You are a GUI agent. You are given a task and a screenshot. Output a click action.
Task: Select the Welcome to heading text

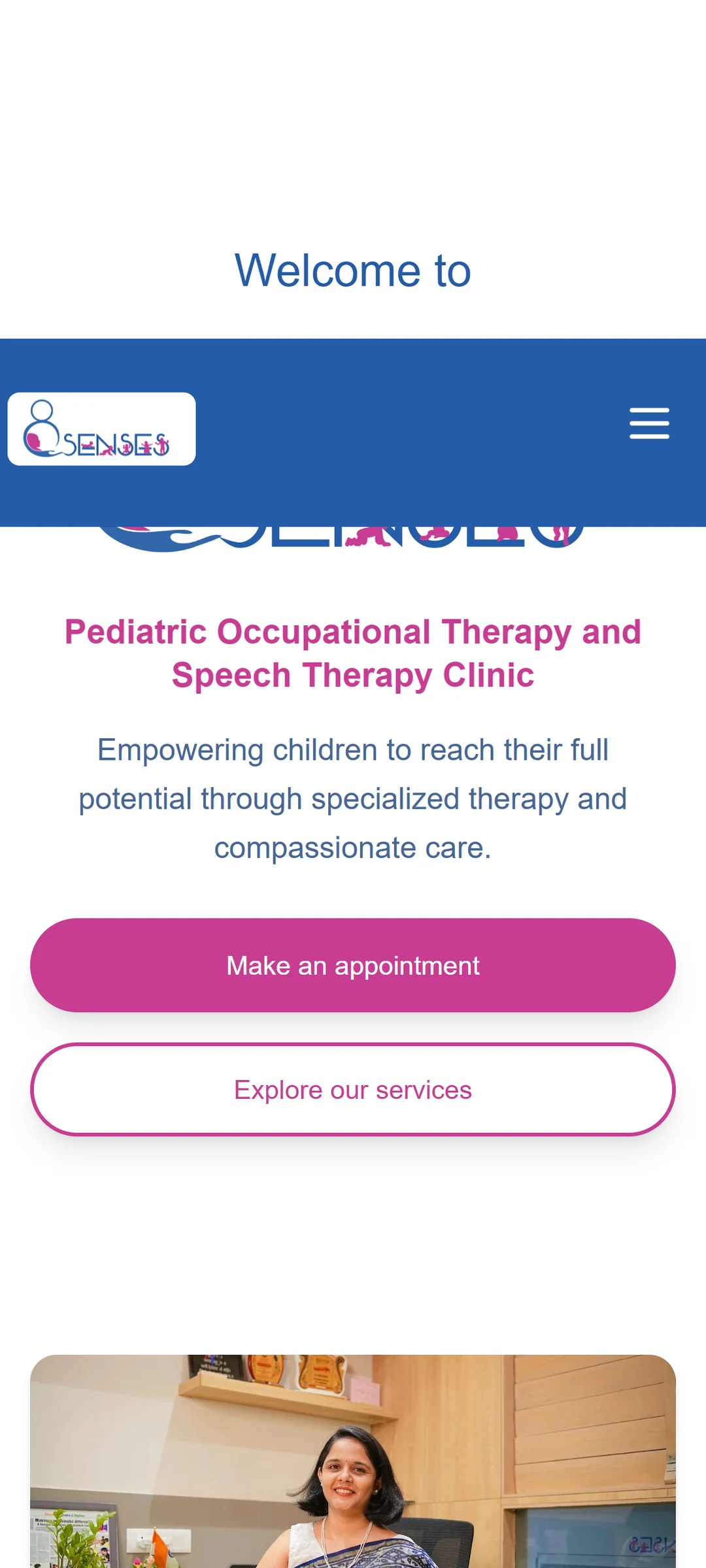click(352, 270)
